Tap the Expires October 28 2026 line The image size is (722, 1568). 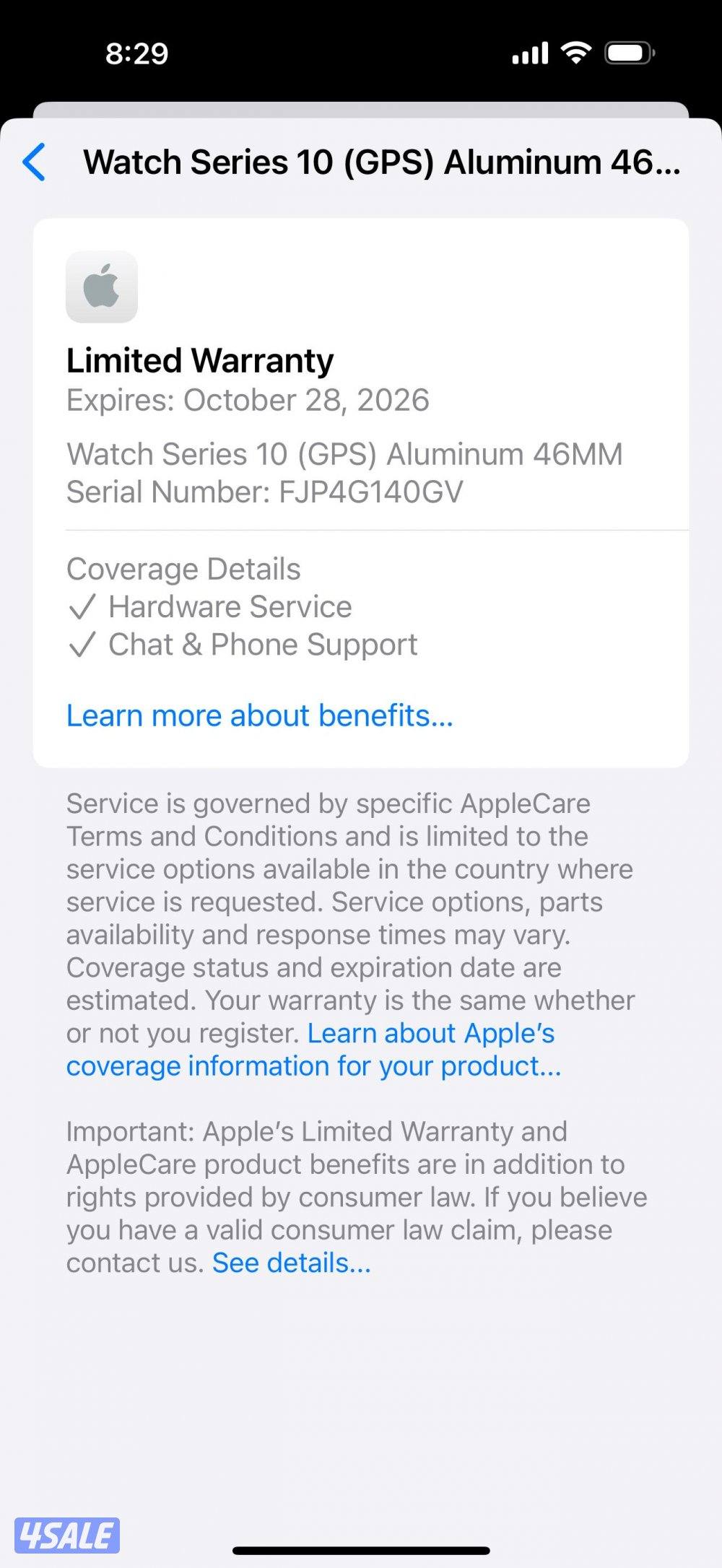tap(247, 400)
